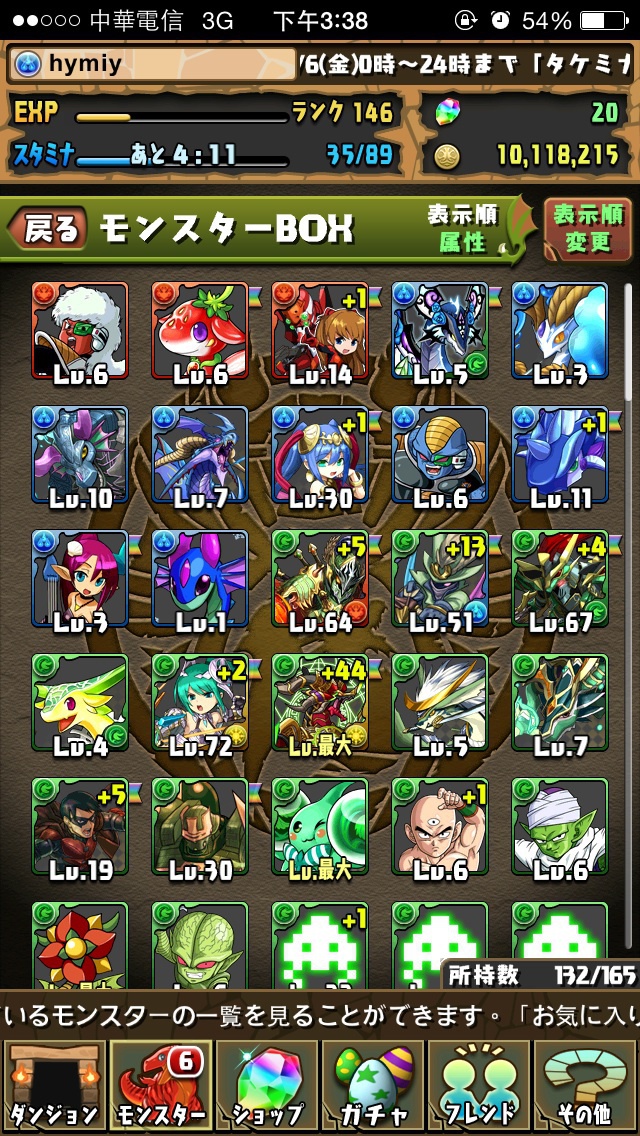Open the Lv.64 monster with +5
Image resolution: width=640 pixels, height=1136 pixels.
click(320, 579)
